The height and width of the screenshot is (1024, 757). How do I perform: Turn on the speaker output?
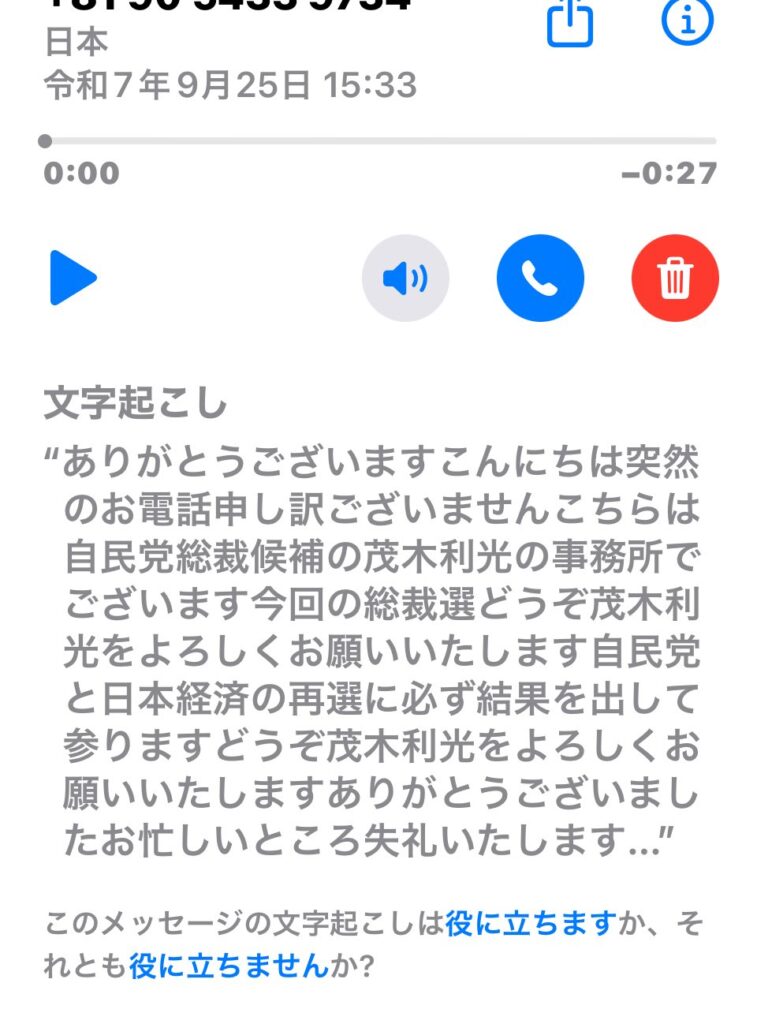pyautogui.click(x=405, y=278)
